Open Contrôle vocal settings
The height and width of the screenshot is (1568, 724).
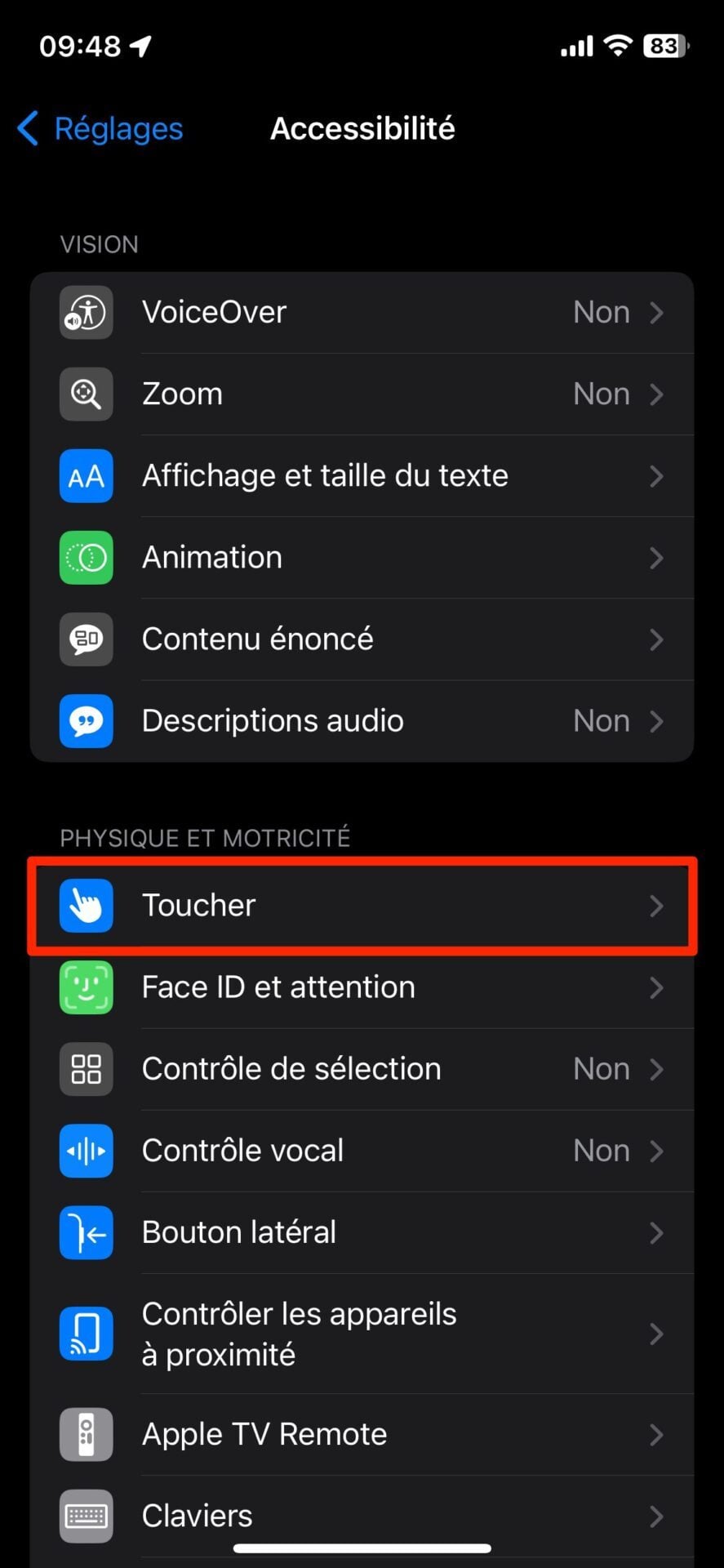362,1151
